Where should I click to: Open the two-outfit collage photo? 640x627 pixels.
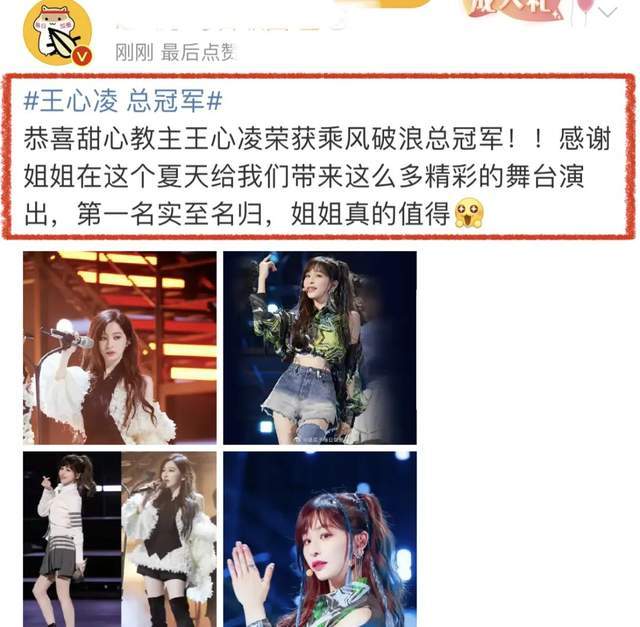point(119,540)
